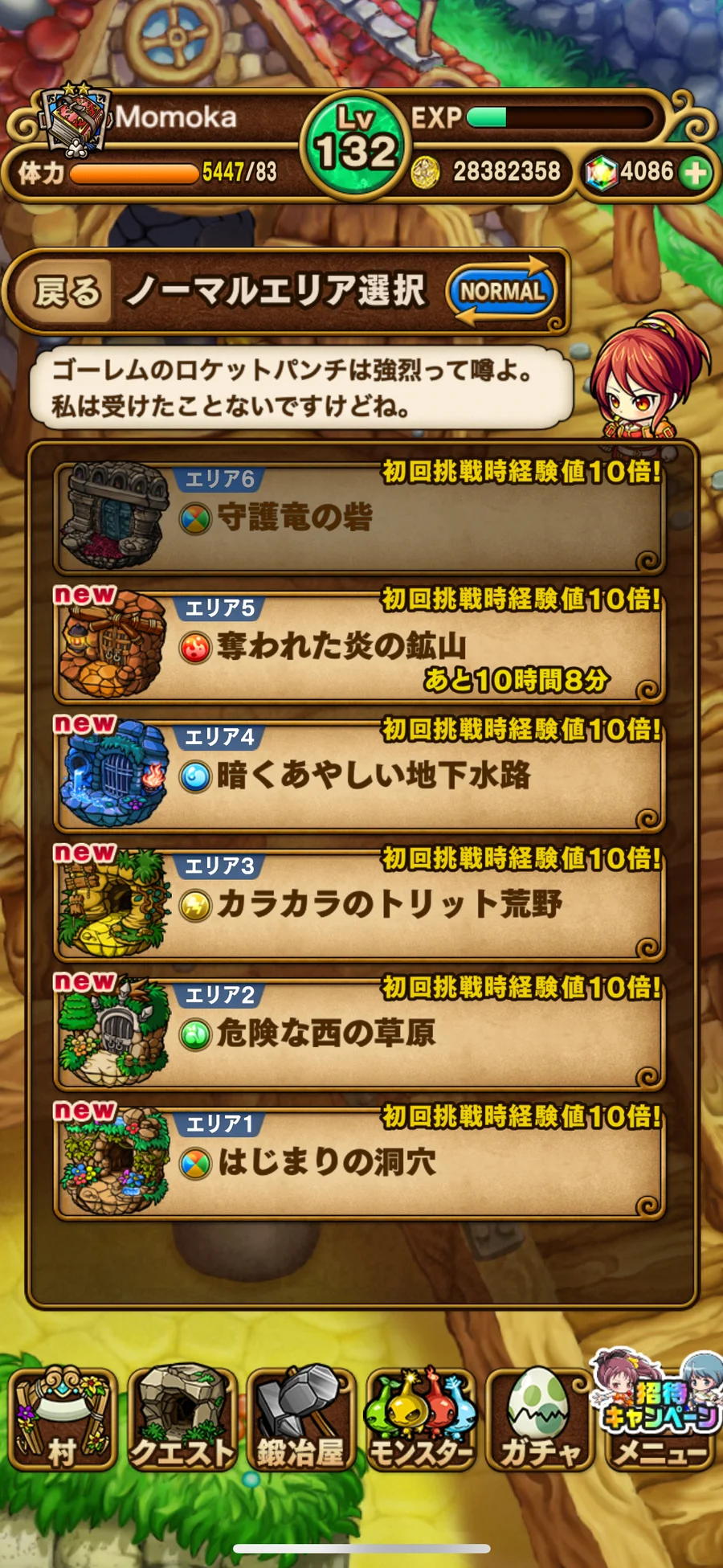The height and width of the screenshot is (1568, 723).
Task: Enter area 4 暗くあやしい地下水路
Action: coord(358,776)
